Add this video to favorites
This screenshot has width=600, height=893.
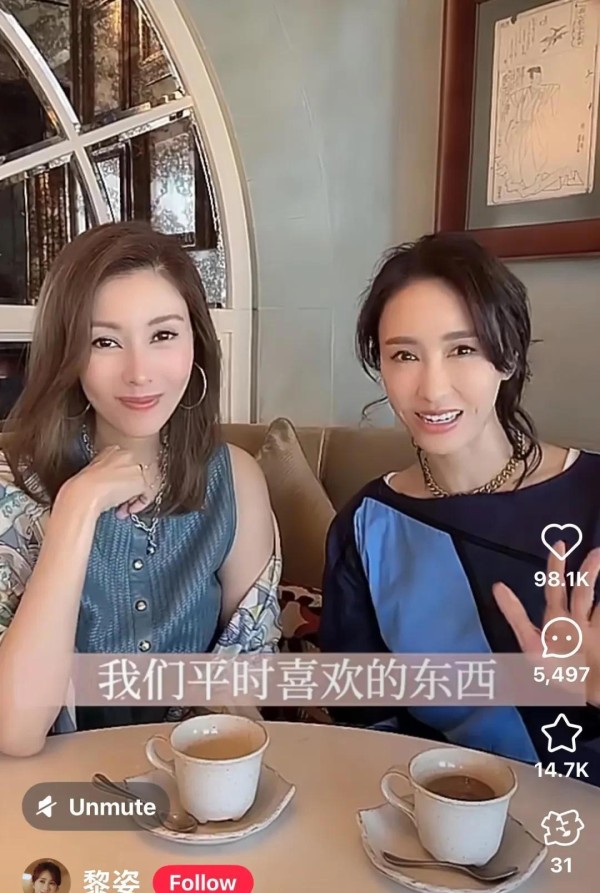[561, 733]
